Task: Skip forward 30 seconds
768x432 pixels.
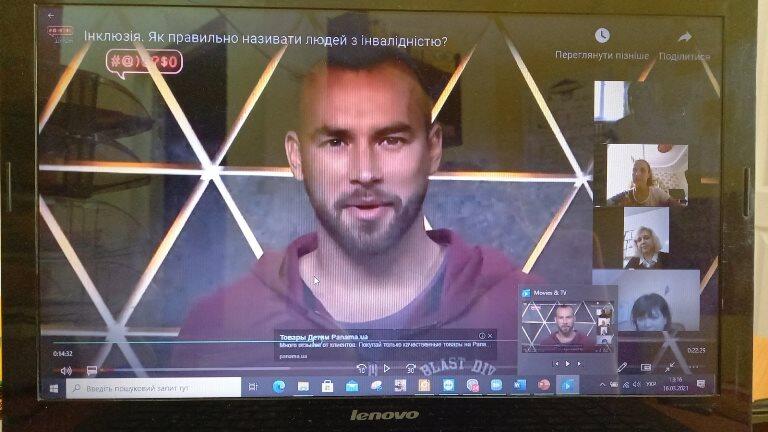Action: 410,369
